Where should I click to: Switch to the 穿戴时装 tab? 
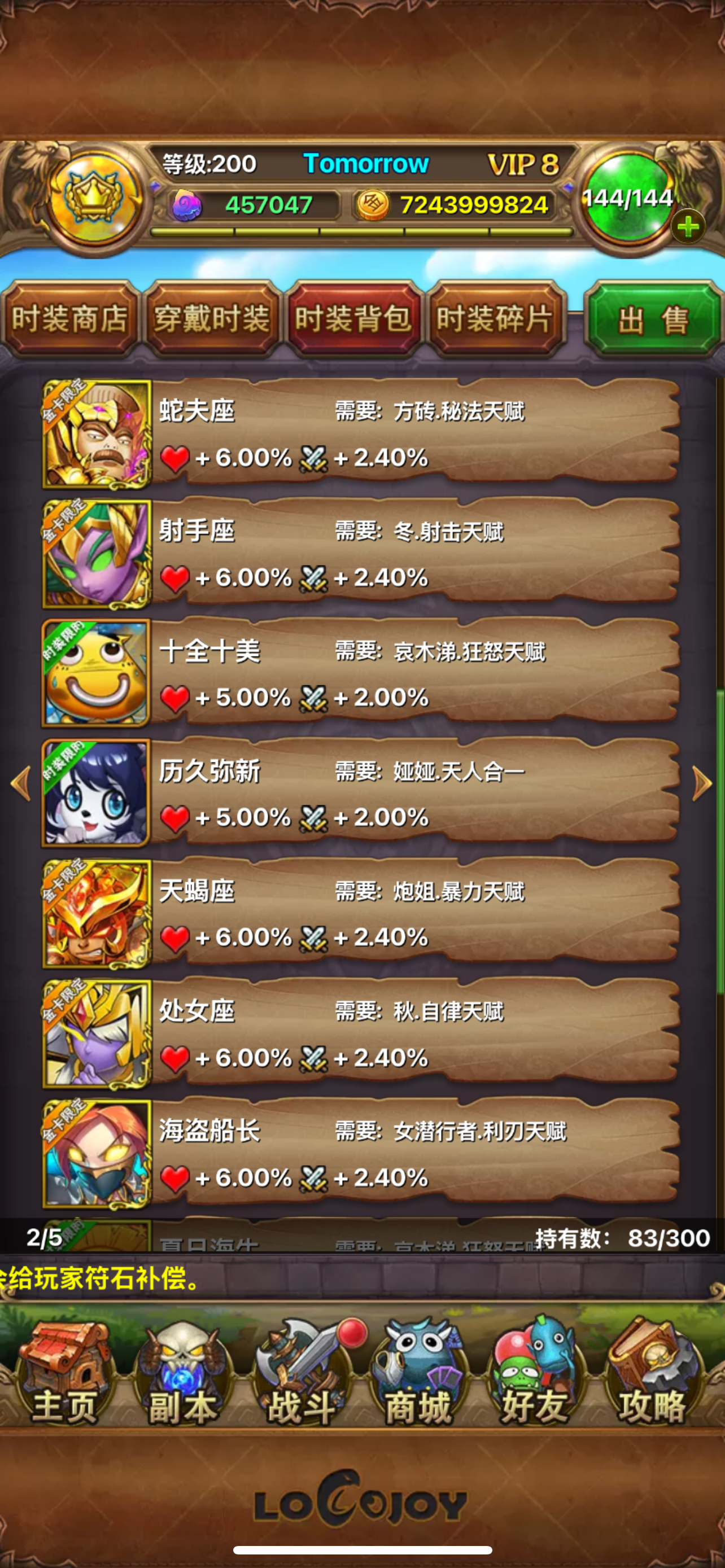[212, 318]
